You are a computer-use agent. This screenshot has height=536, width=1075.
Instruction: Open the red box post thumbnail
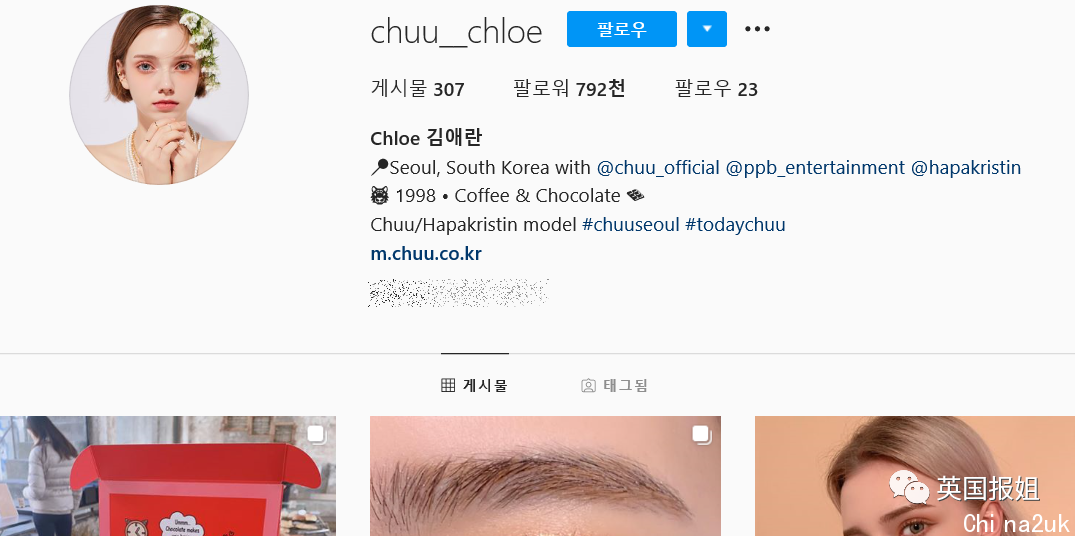(x=168, y=476)
